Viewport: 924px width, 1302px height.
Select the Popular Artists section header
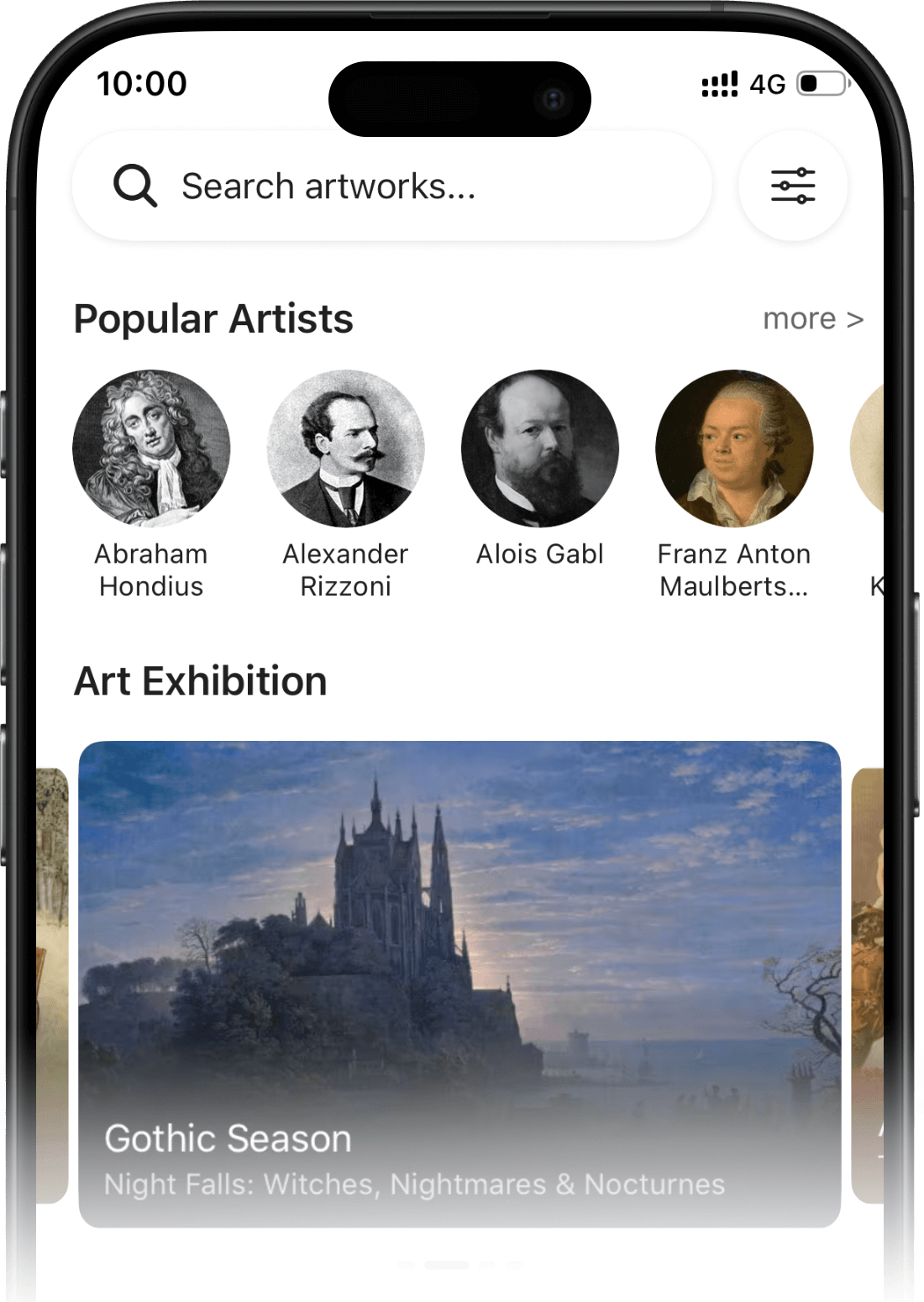213,318
